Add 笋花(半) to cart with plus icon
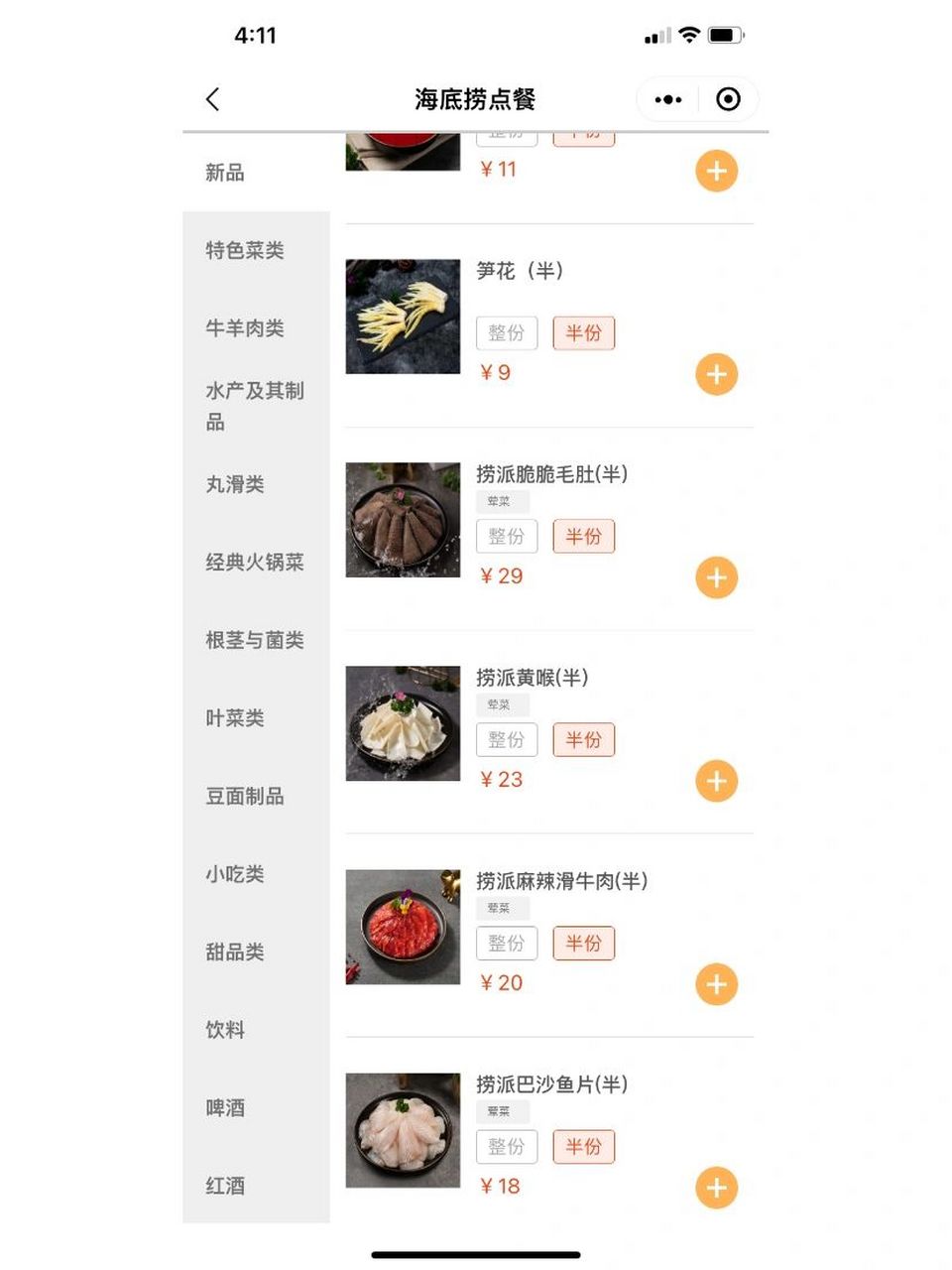 [x=716, y=374]
